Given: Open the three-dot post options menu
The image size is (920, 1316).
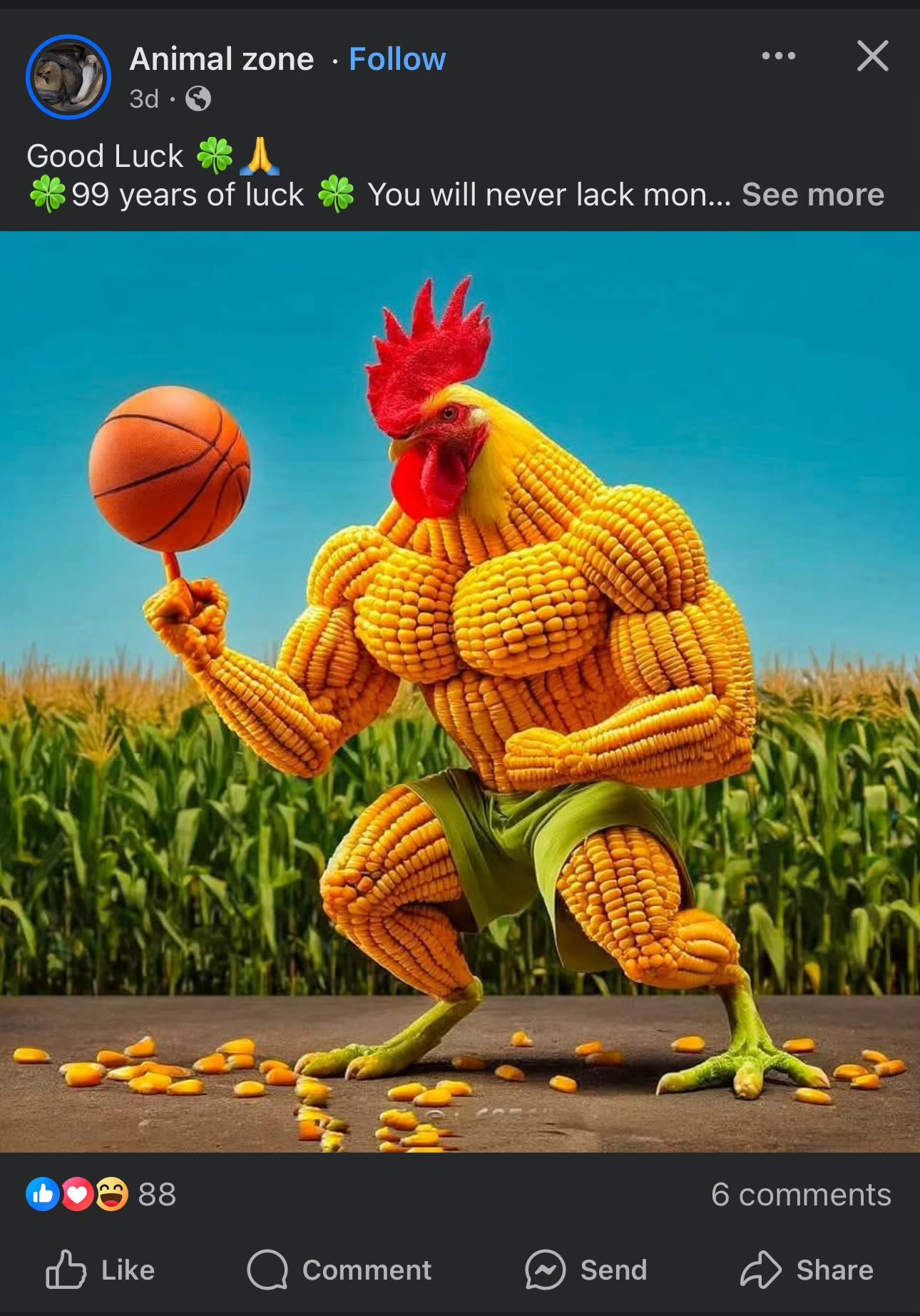Looking at the screenshot, I should click(x=778, y=56).
